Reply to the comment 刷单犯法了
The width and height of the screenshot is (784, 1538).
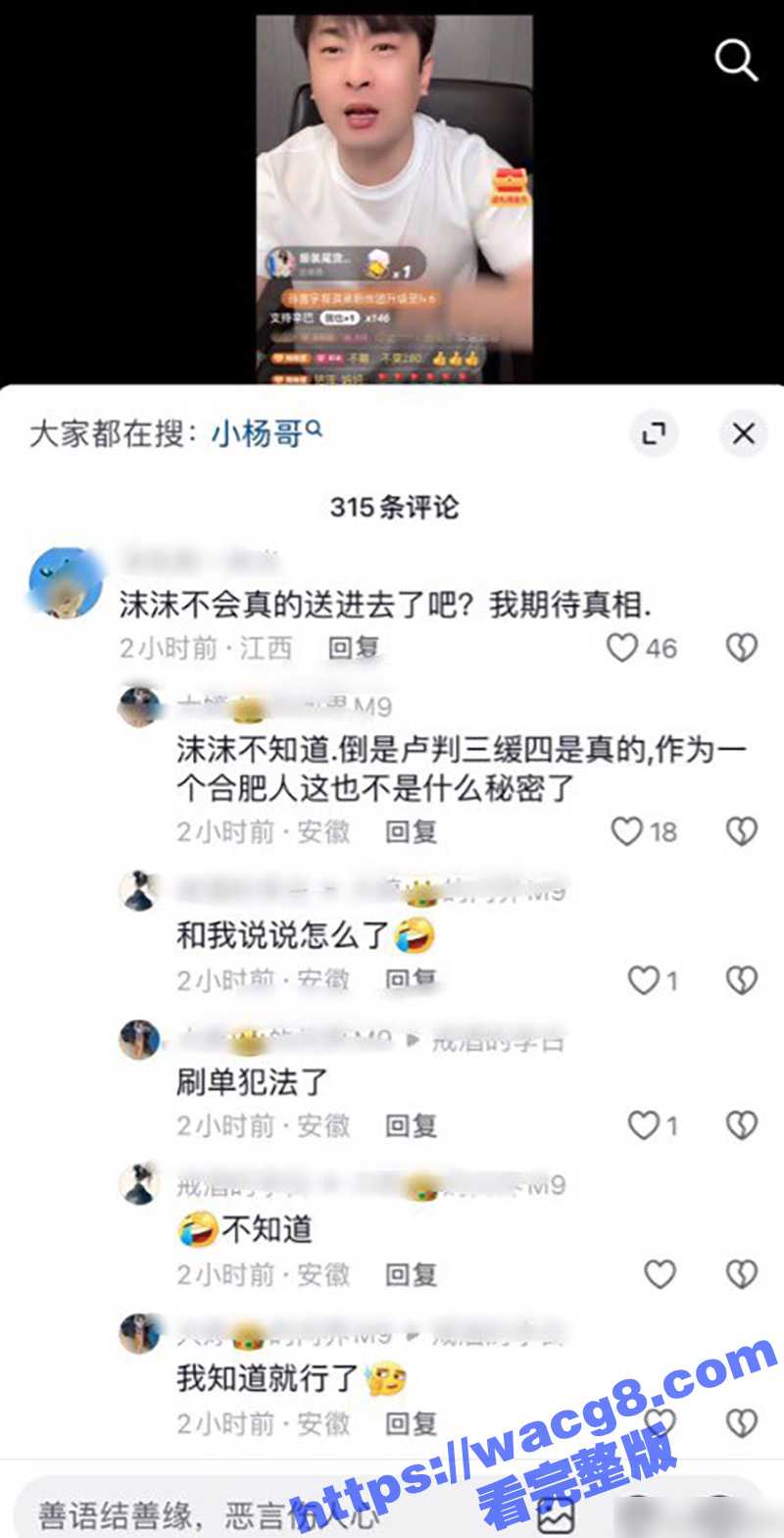(x=411, y=1125)
